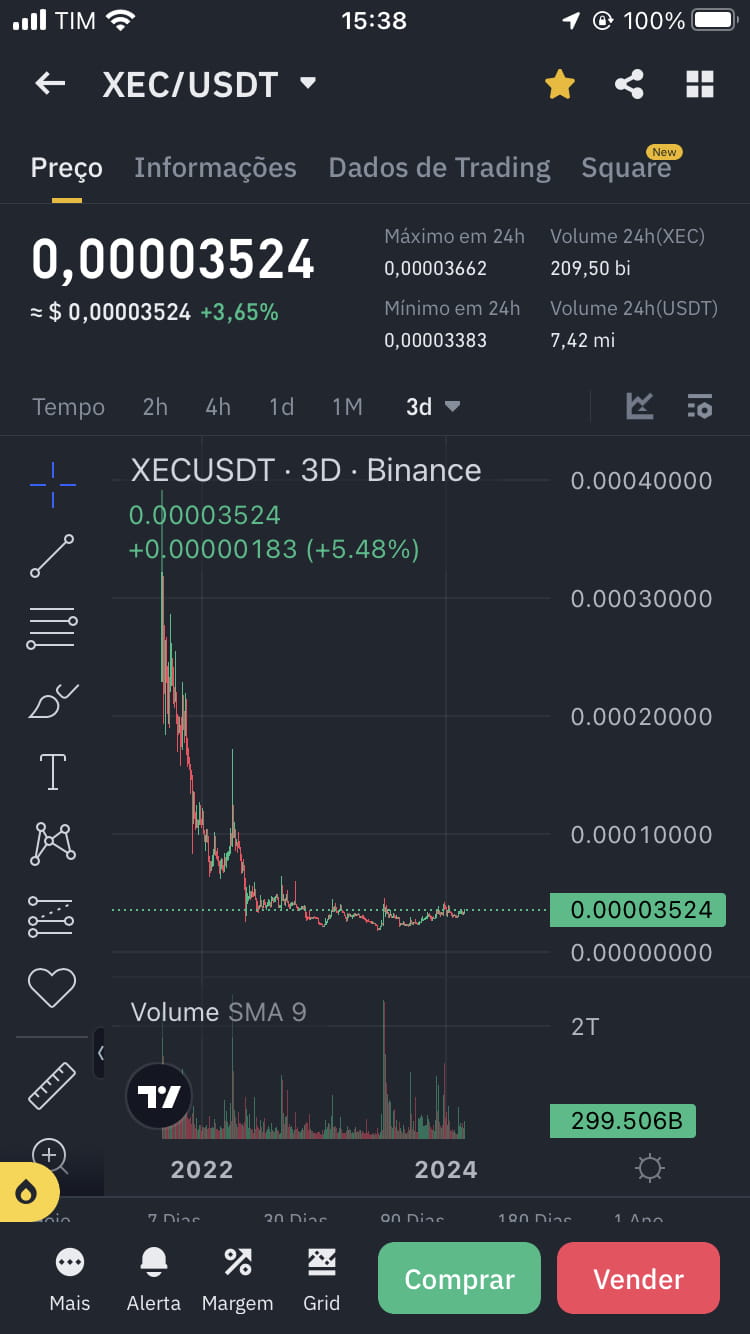Open the XABCD pattern tool
750x1334 pixels.
(50, 842)
